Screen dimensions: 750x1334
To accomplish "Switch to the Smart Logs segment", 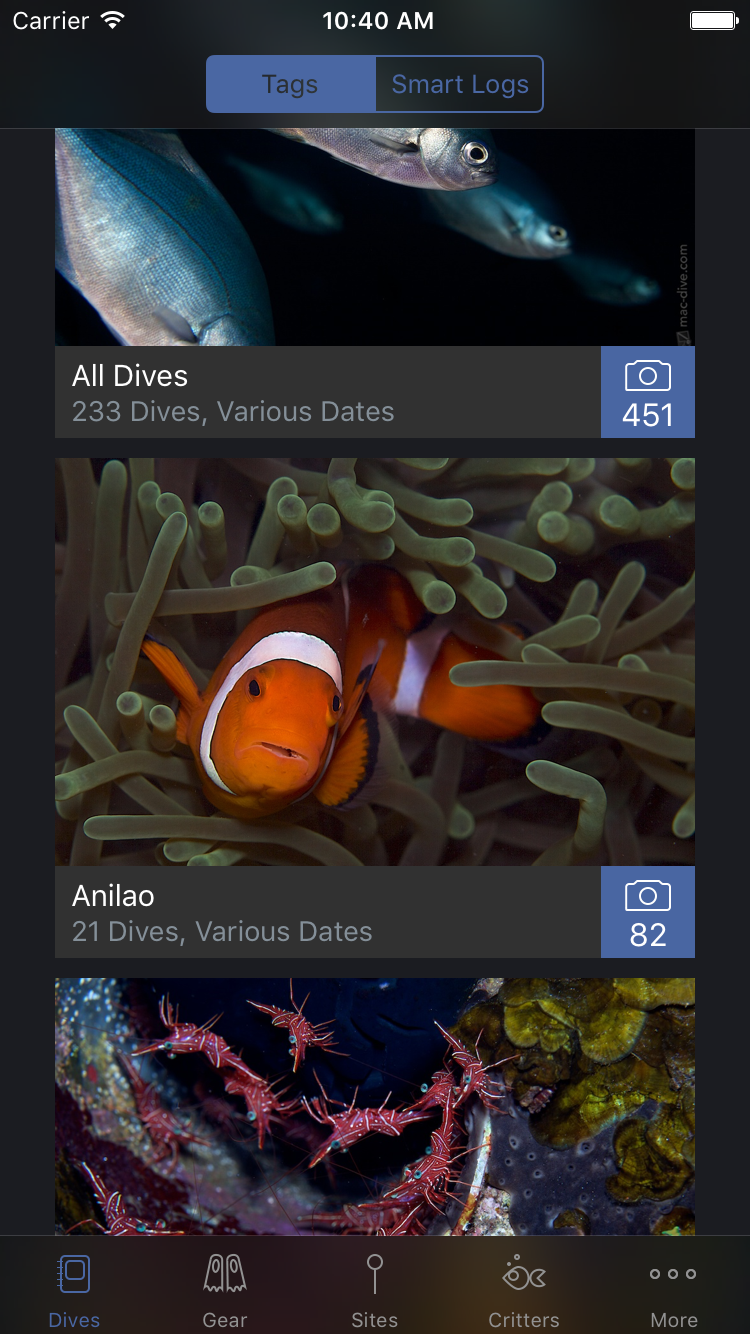I will pyautogui.click(x=459, y=84).
